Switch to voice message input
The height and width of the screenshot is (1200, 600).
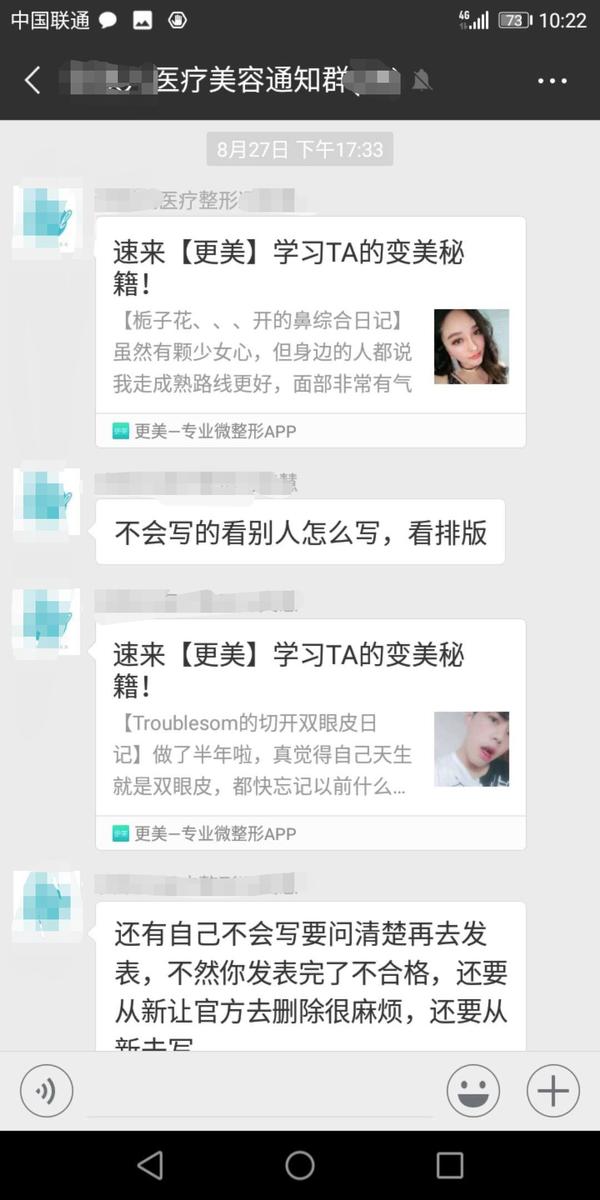pos(46,1089)
